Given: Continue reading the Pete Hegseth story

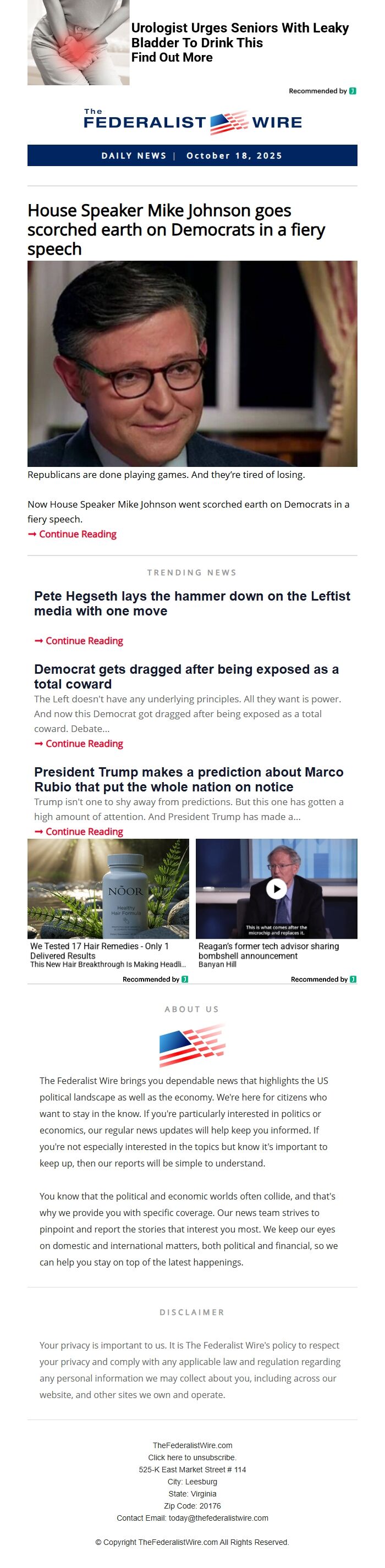Looking at the screenshot, I should tap(84, 640).
